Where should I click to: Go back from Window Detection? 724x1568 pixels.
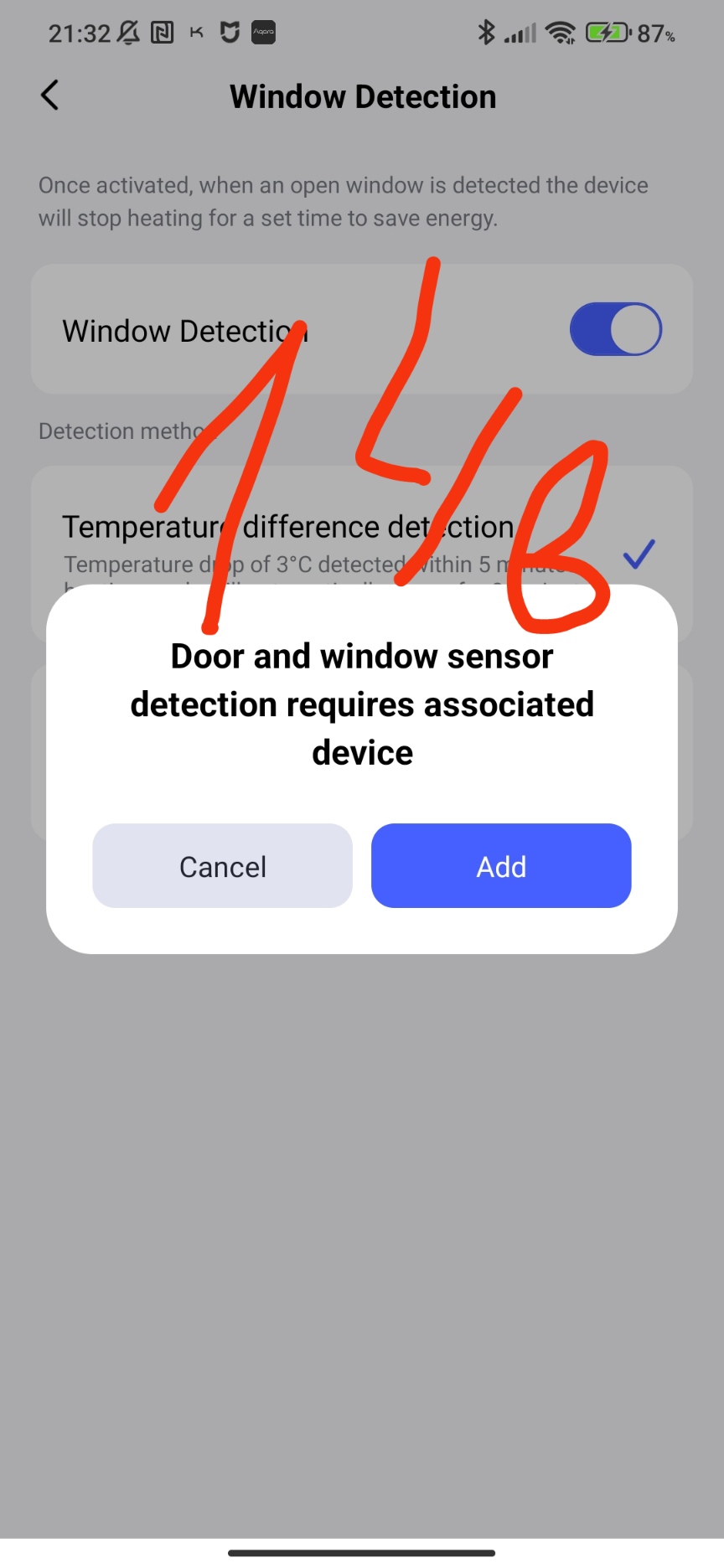50,95
